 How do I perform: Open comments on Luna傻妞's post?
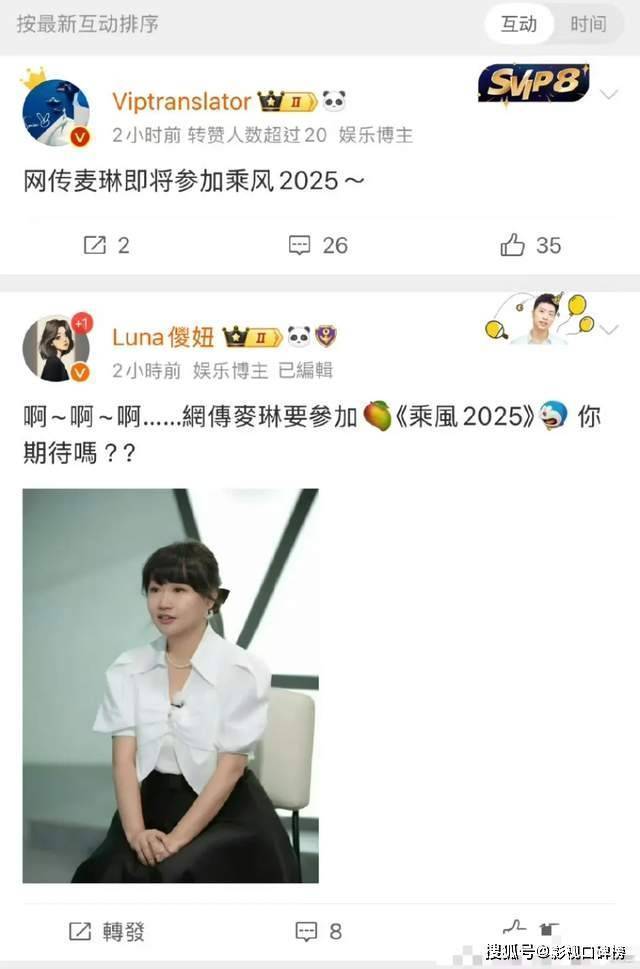[319, 932]
